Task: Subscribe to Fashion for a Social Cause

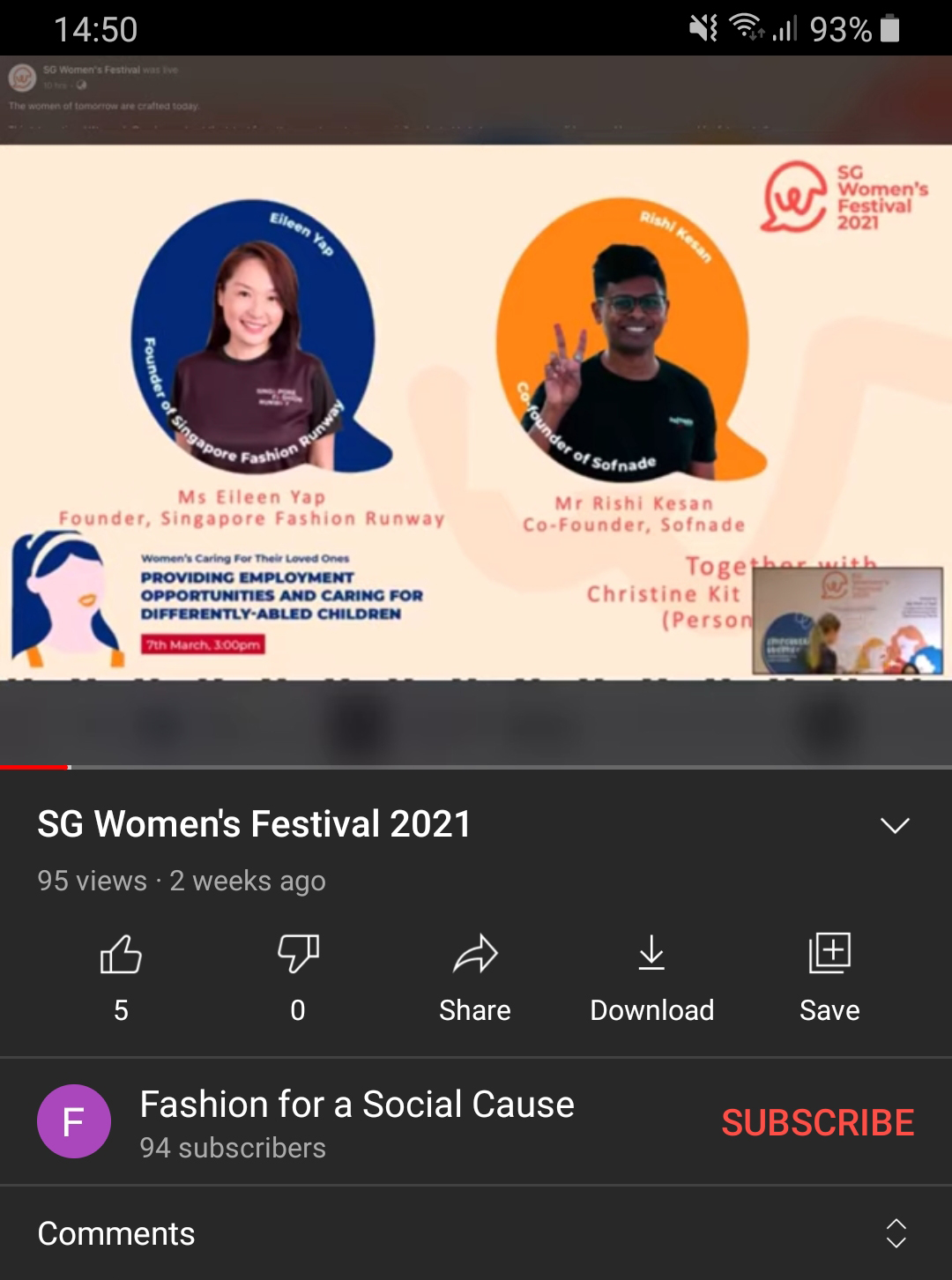Action: pos(817,1122)
